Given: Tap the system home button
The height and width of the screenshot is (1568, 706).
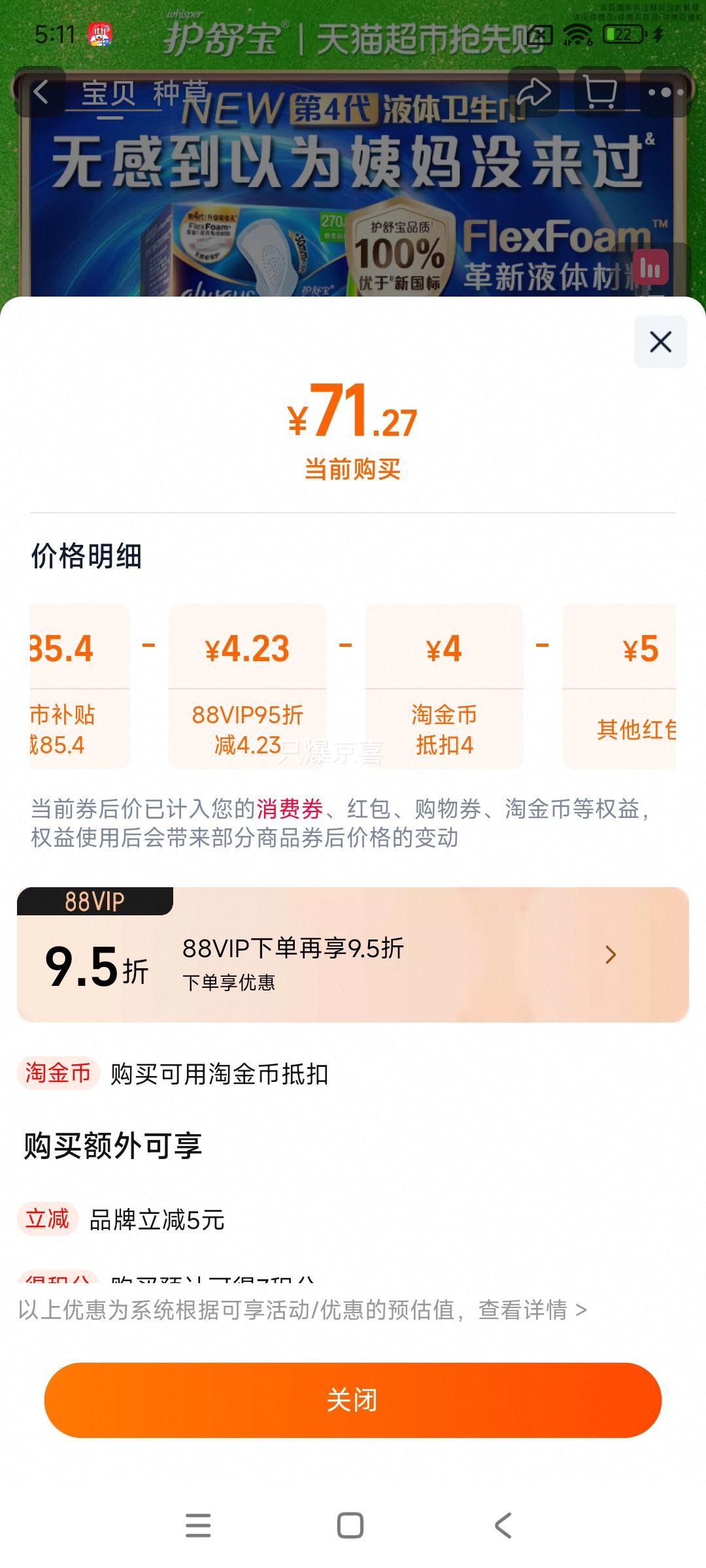Looking at the screenshot, I should pos(350,1526).
